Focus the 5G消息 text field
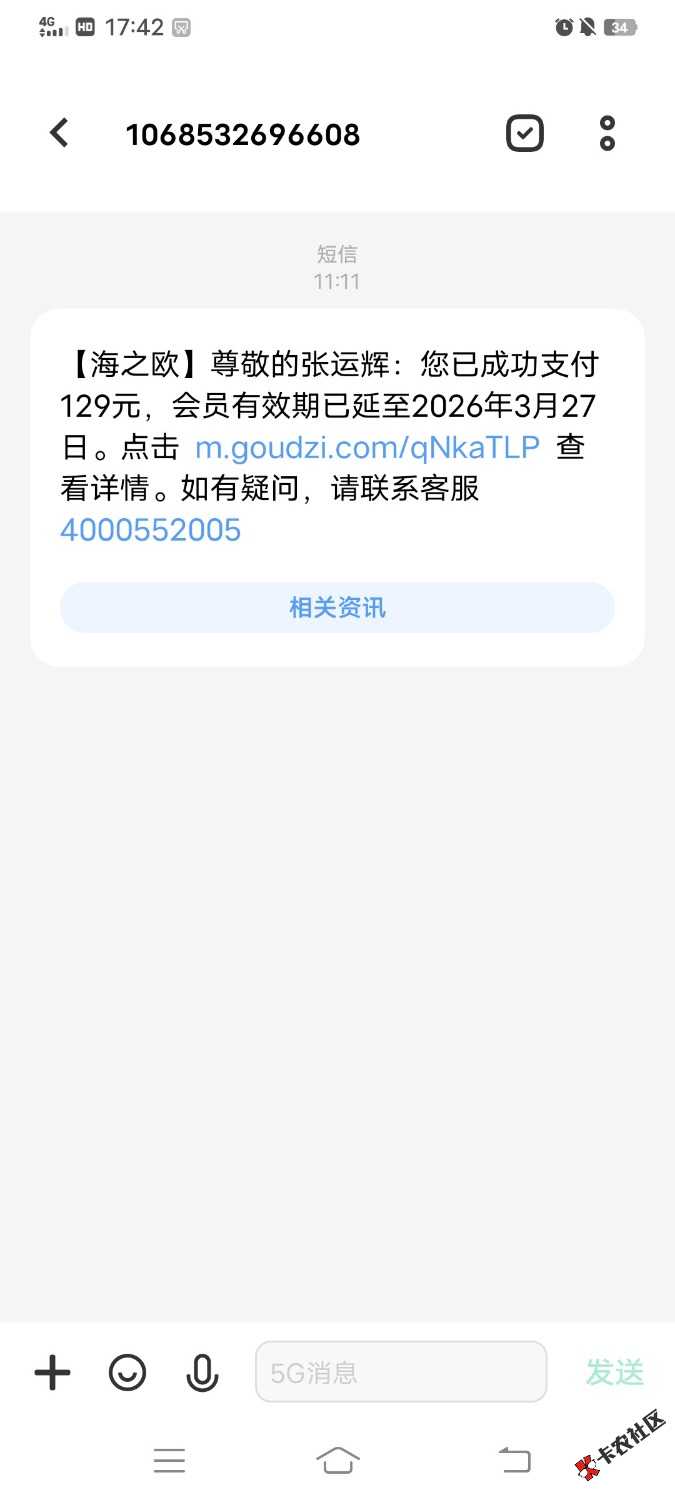 (x=400, y=1372)
